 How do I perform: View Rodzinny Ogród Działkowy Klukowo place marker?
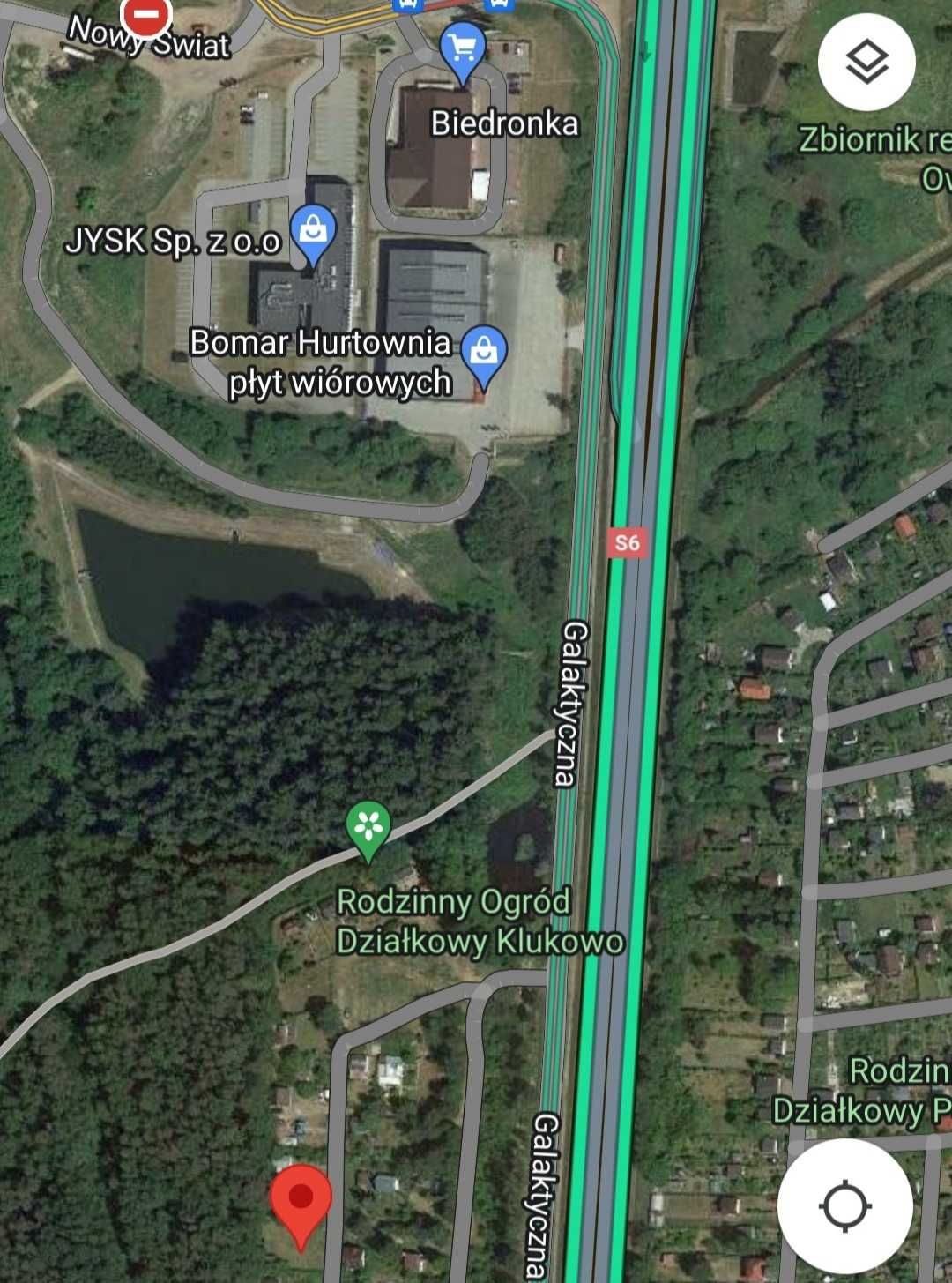(x=368, y=828)
